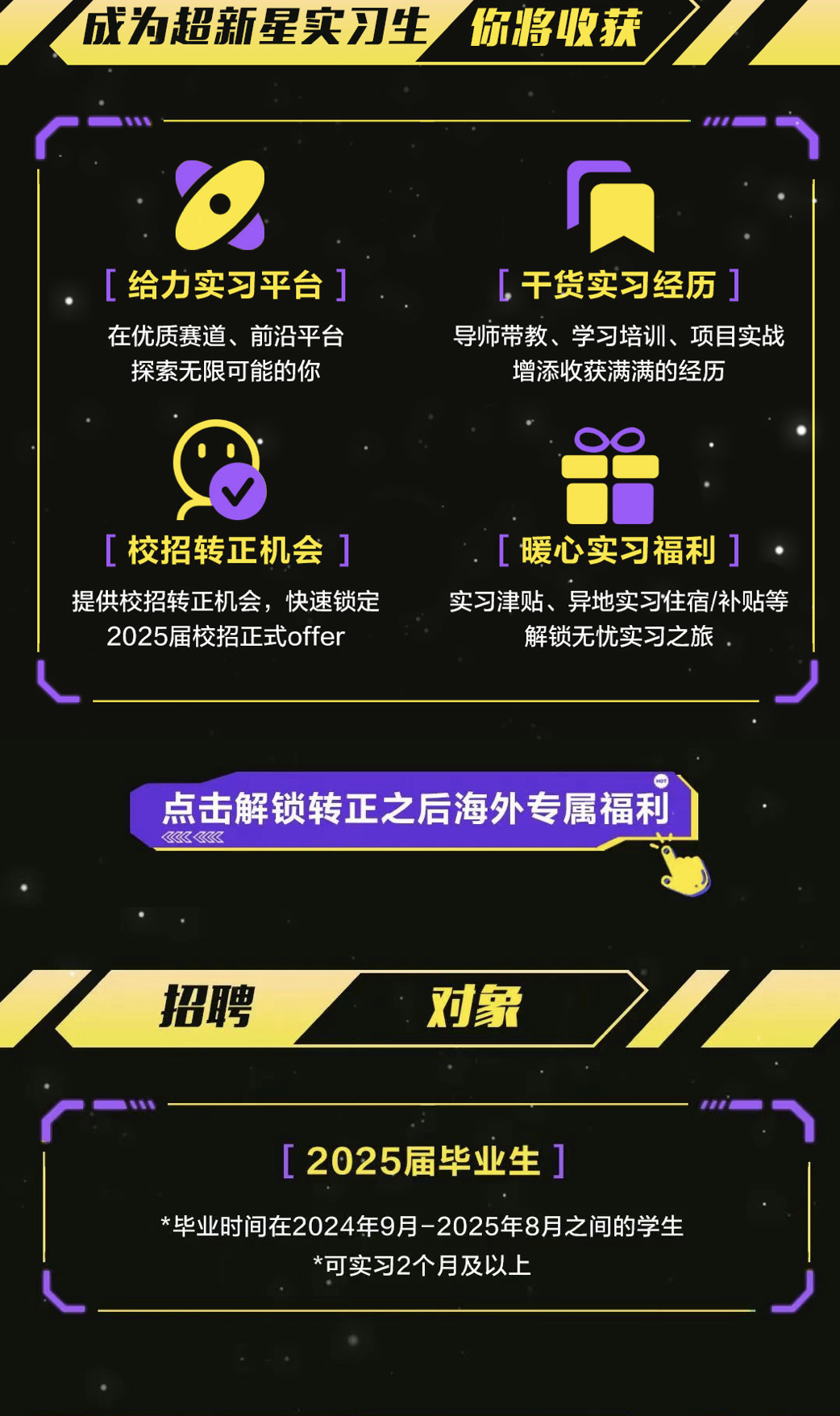The height and width of the screenshot is (1416, 840).
Task: Tap the overseas benefits unlock banner
Action: (414, 810)
